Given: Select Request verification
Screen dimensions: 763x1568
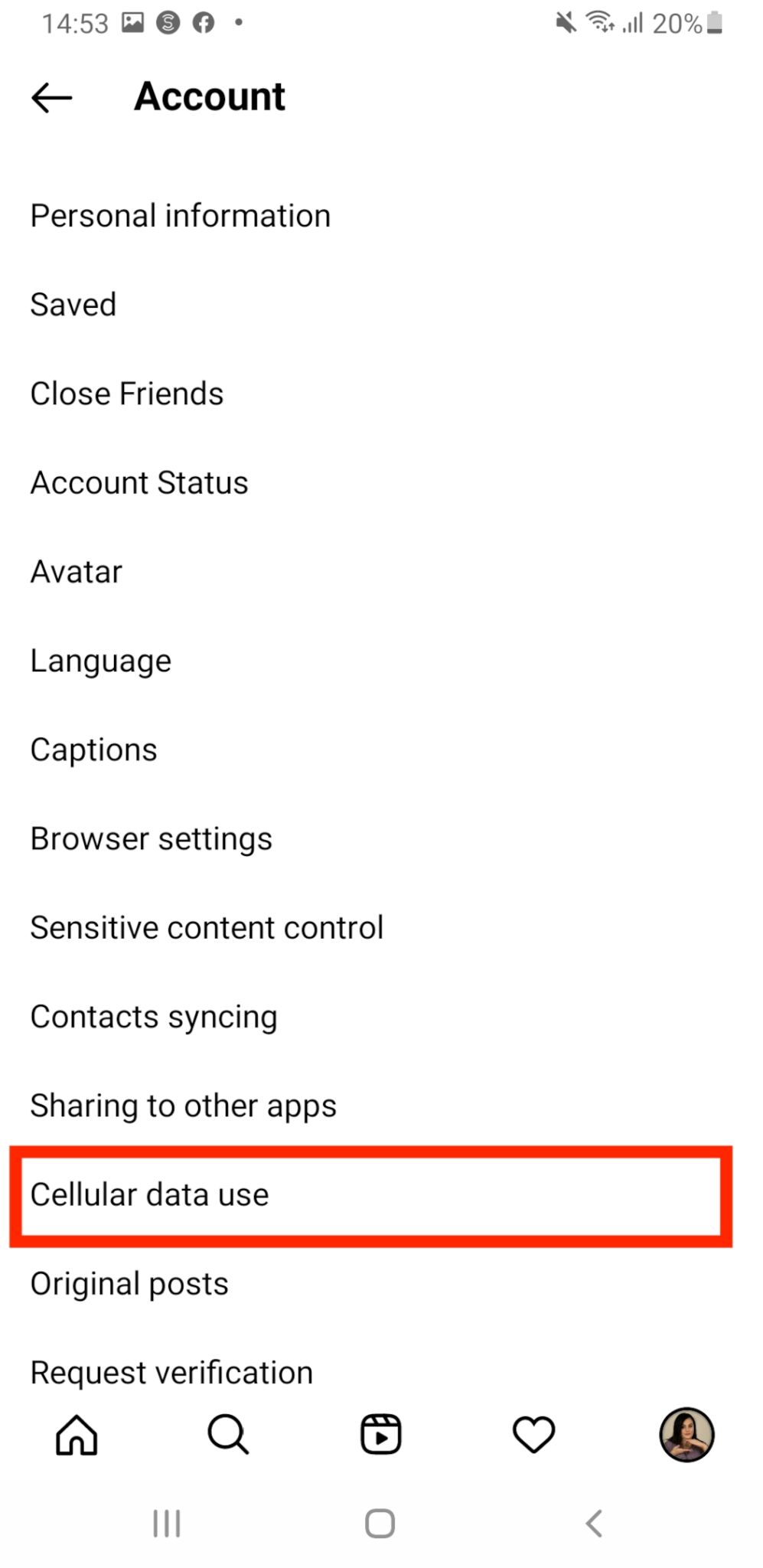Looking at the screenshot, I should coord(381,1373).
